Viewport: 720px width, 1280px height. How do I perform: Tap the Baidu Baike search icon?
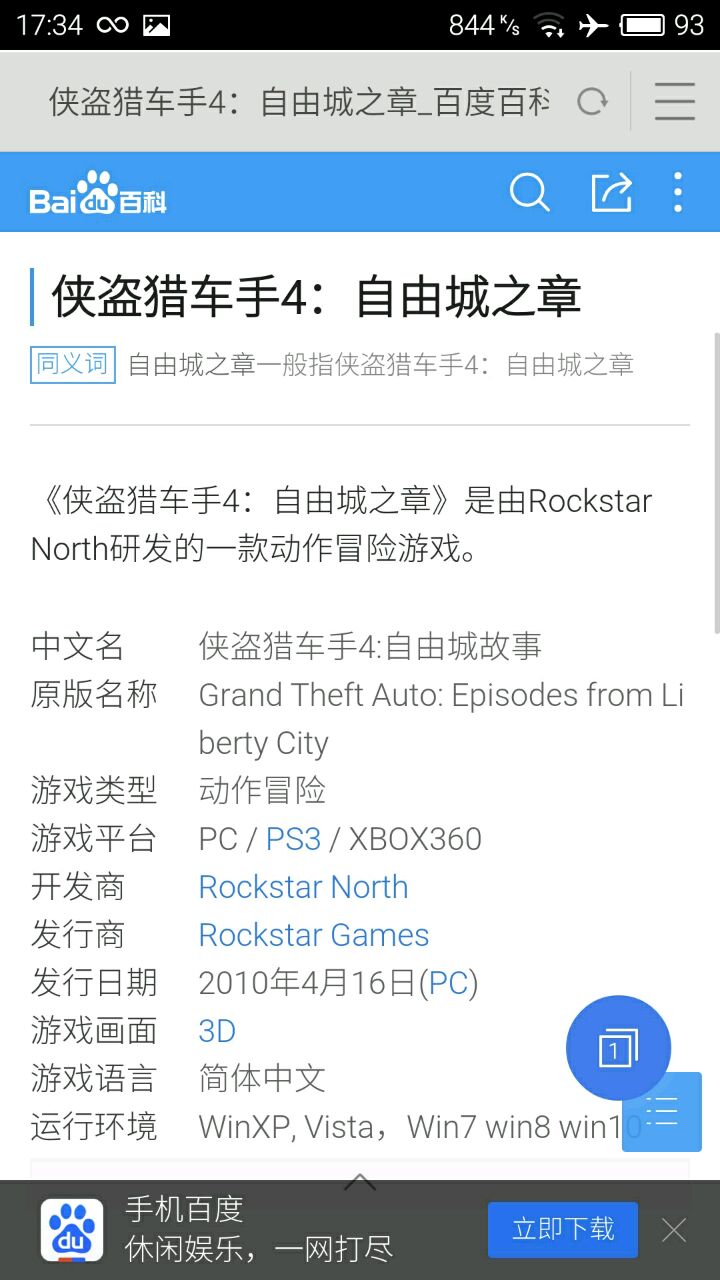(529, 192)
